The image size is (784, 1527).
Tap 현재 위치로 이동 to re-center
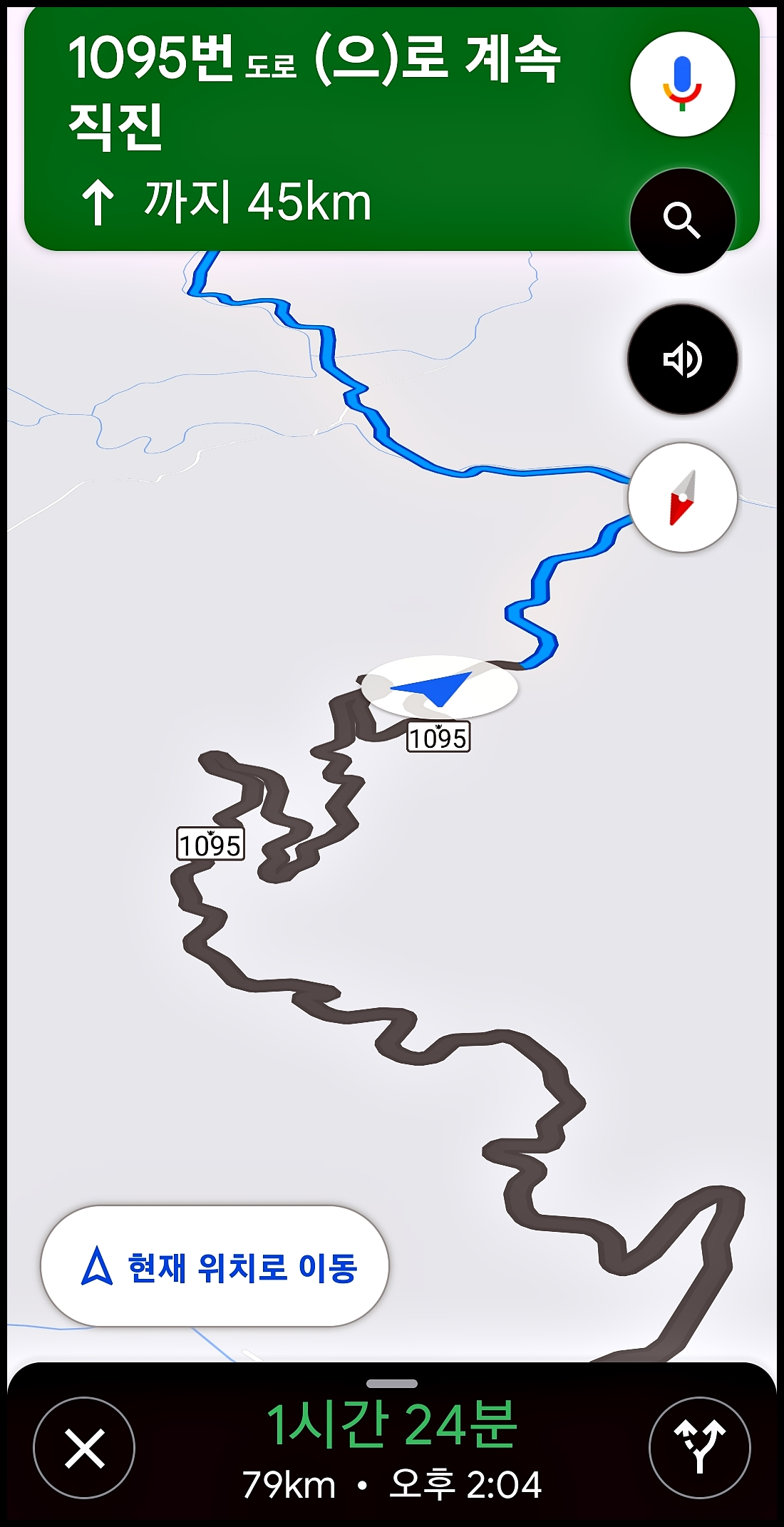click(x=215, y=1266)
